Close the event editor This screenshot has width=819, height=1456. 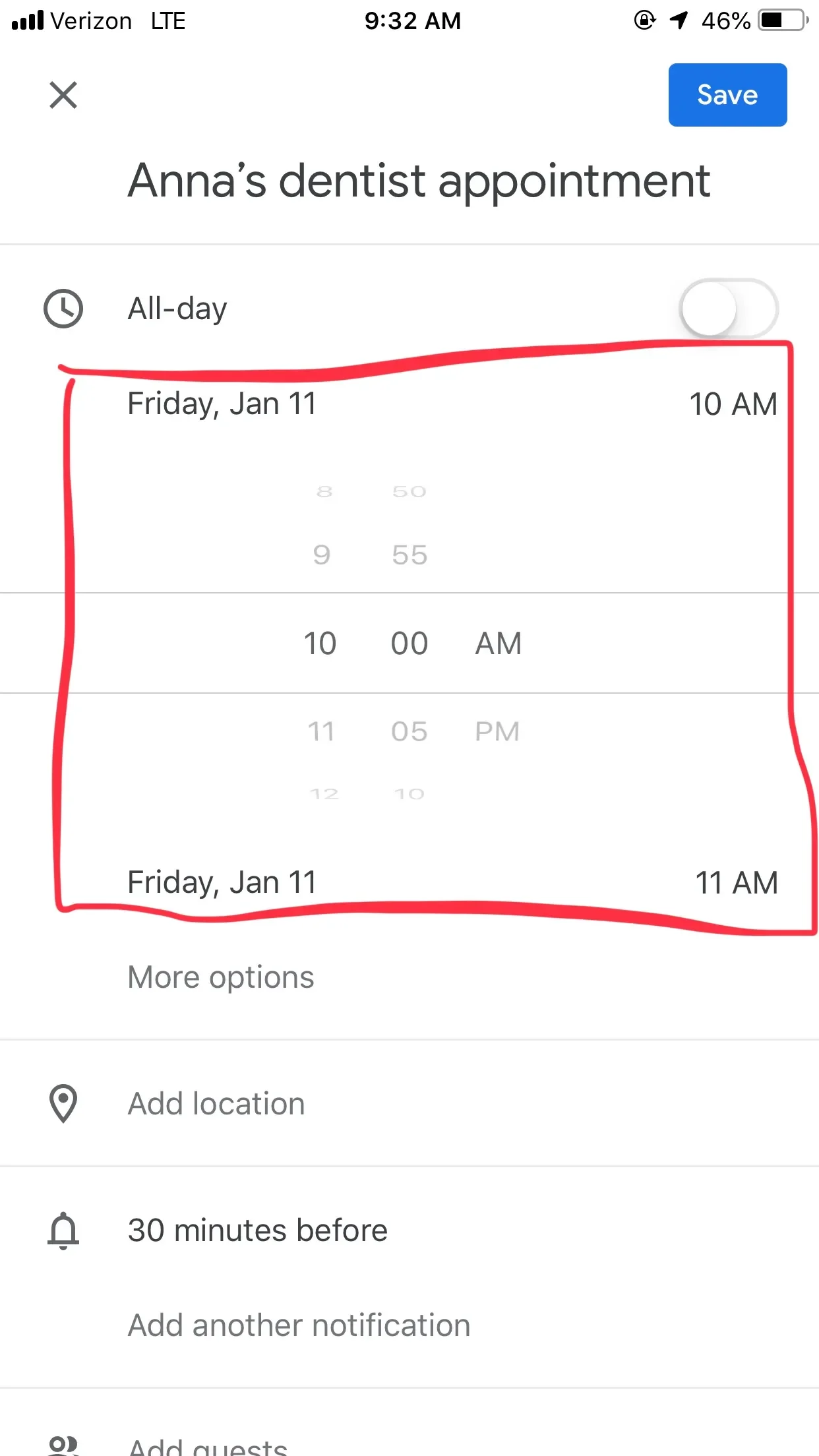pos(63,95)
